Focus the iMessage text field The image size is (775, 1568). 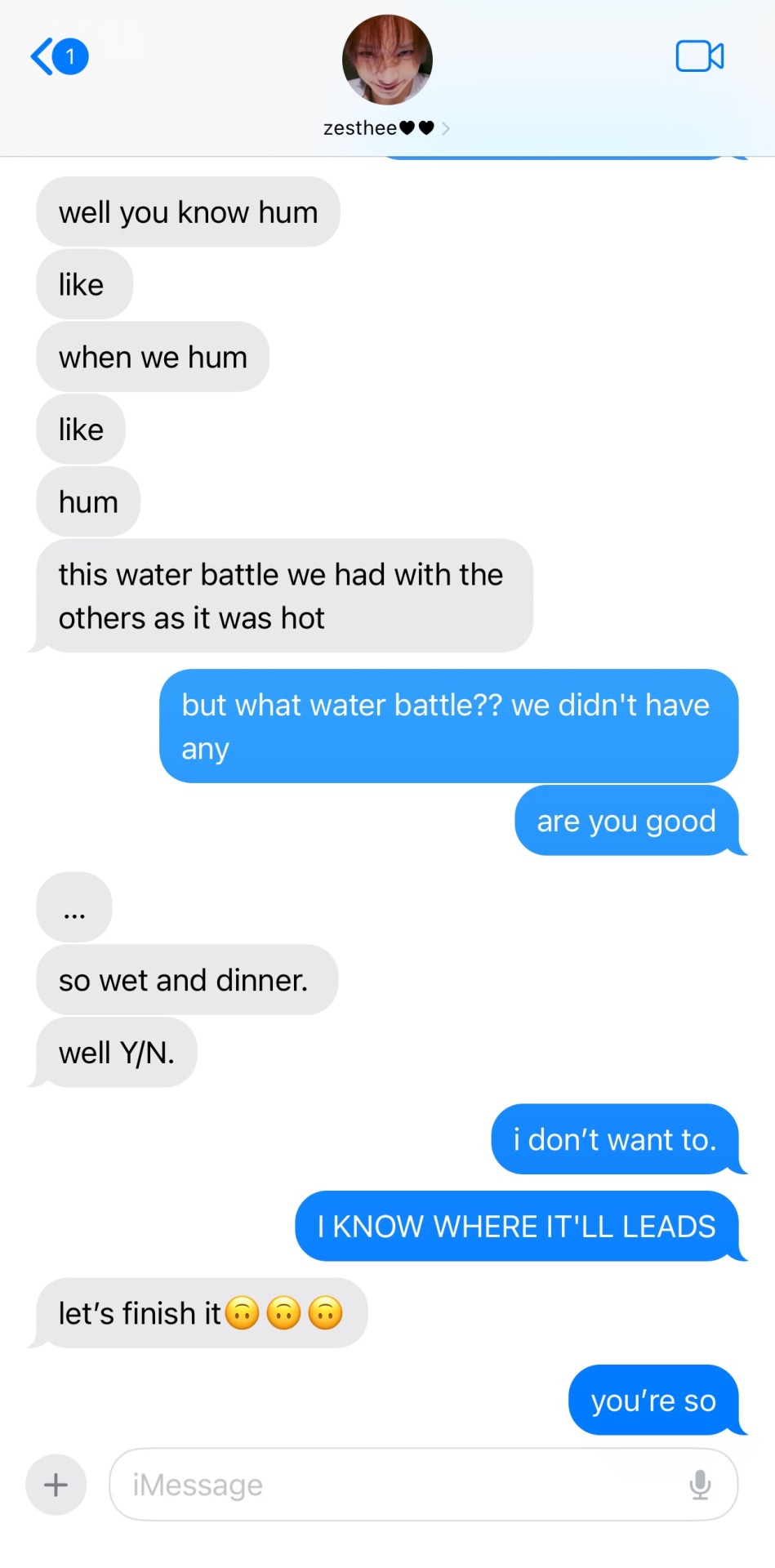click(400, 1484)
